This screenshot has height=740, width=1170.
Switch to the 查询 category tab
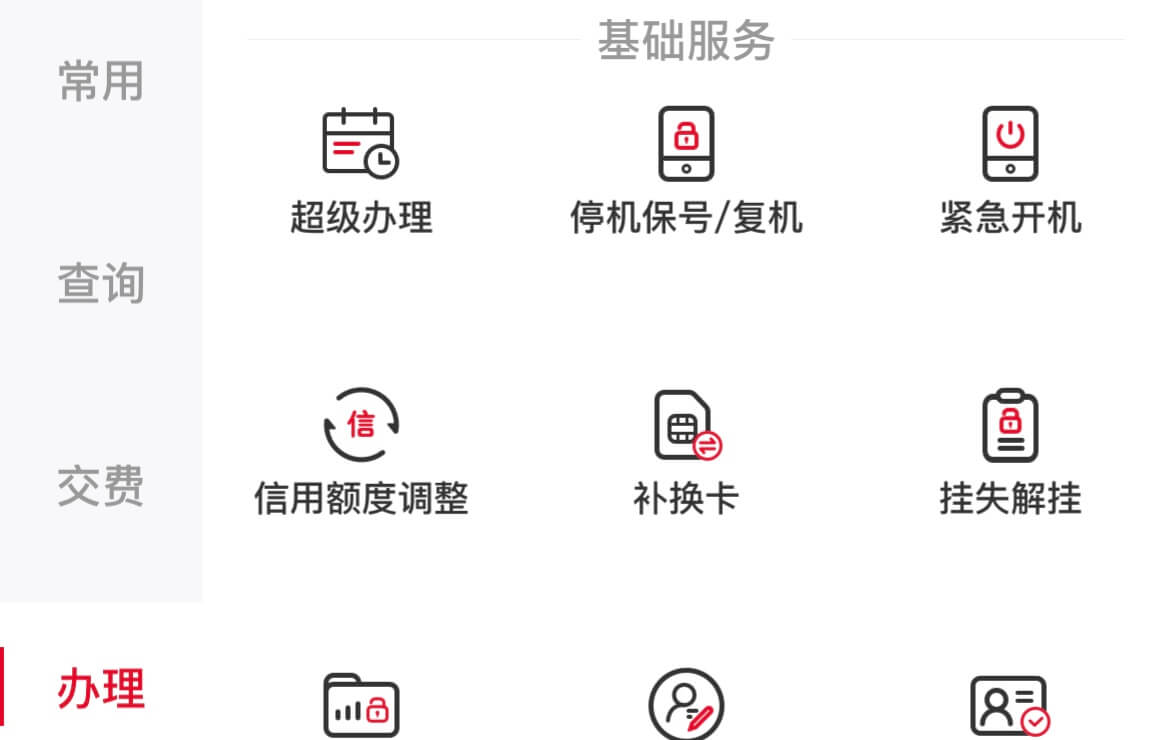click(100, 284)
